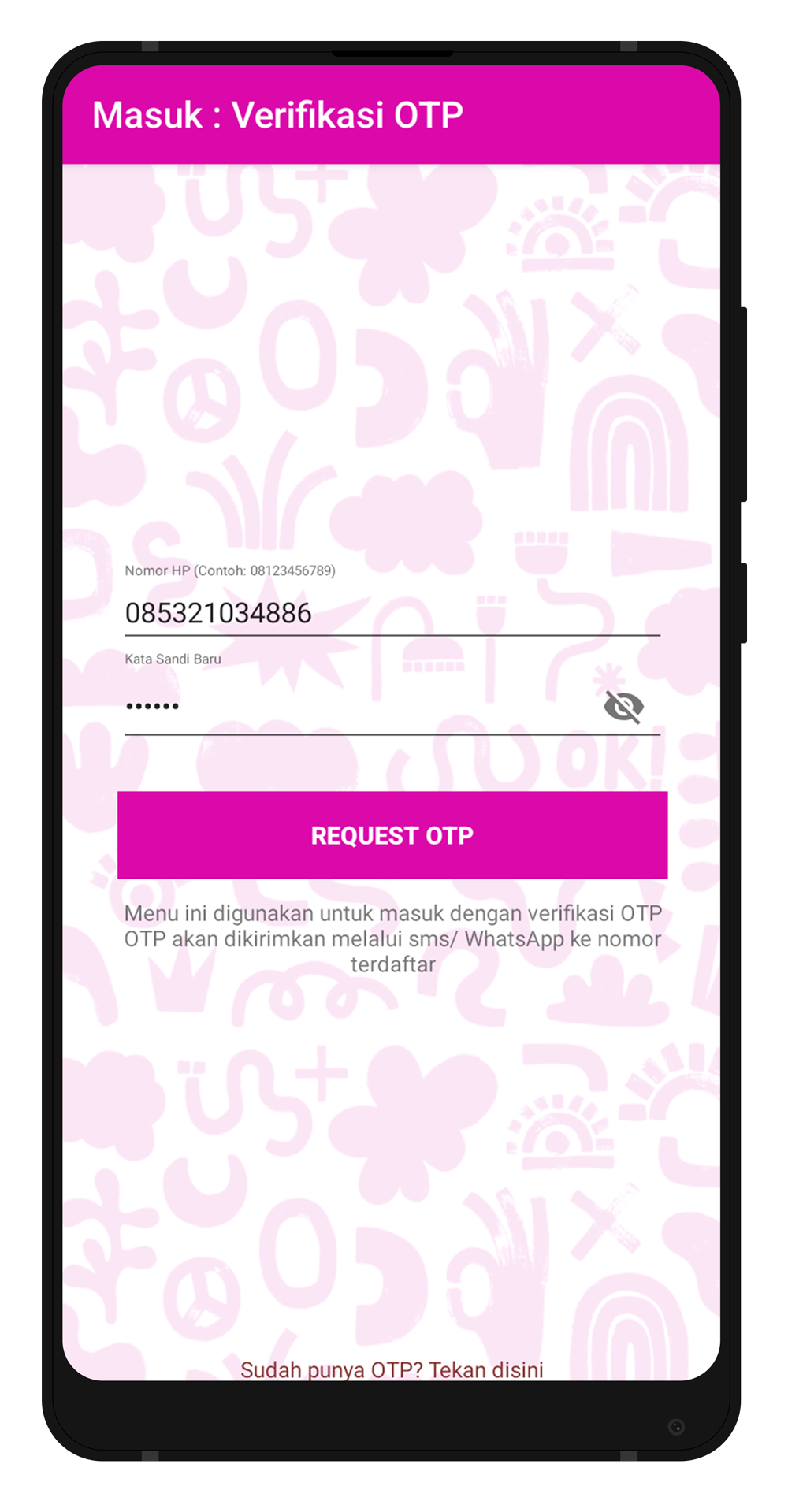788x1512 pixels.
Task: Open 'Sudah punya OTP? Tekan disini' link
Action: point(392,1369)
